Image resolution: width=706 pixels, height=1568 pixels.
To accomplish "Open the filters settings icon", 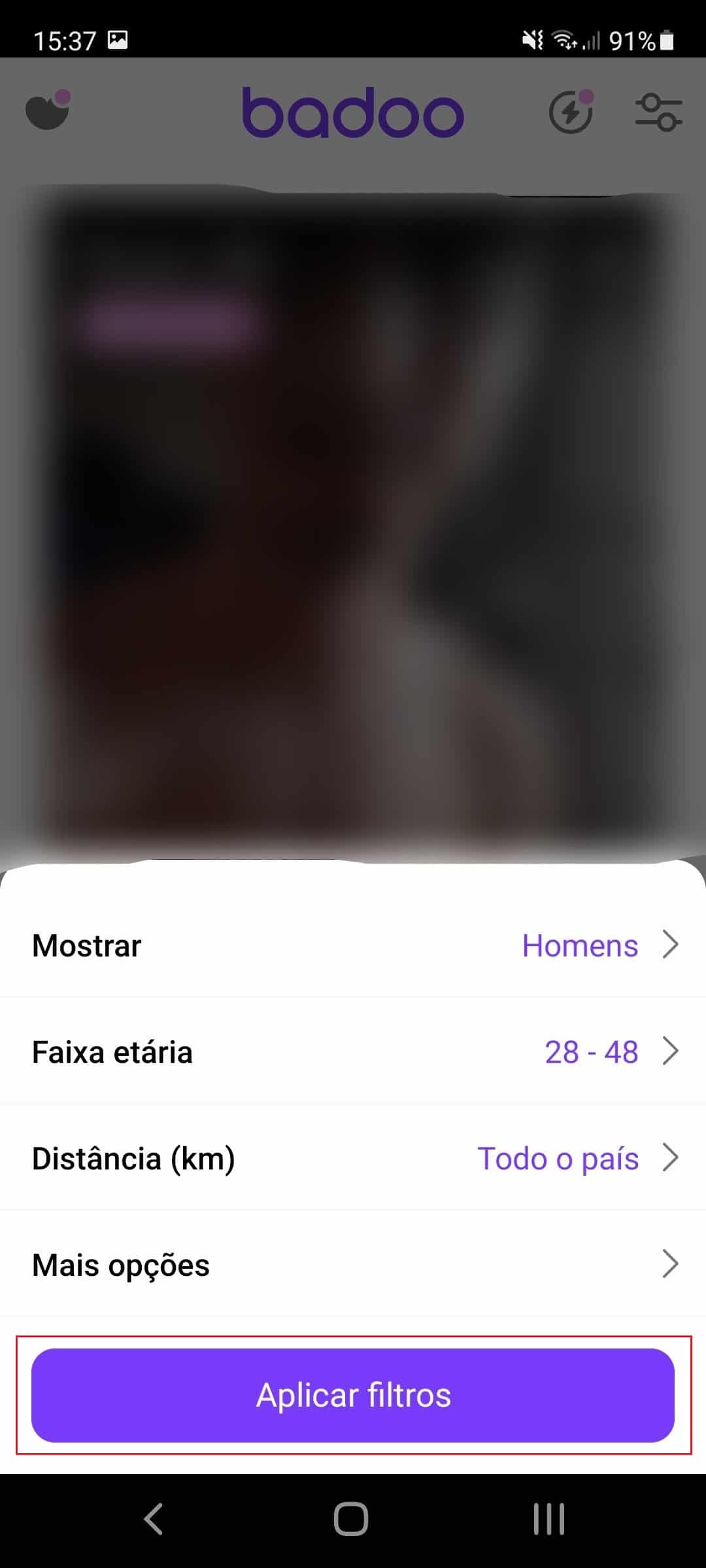I will [659, 111].
